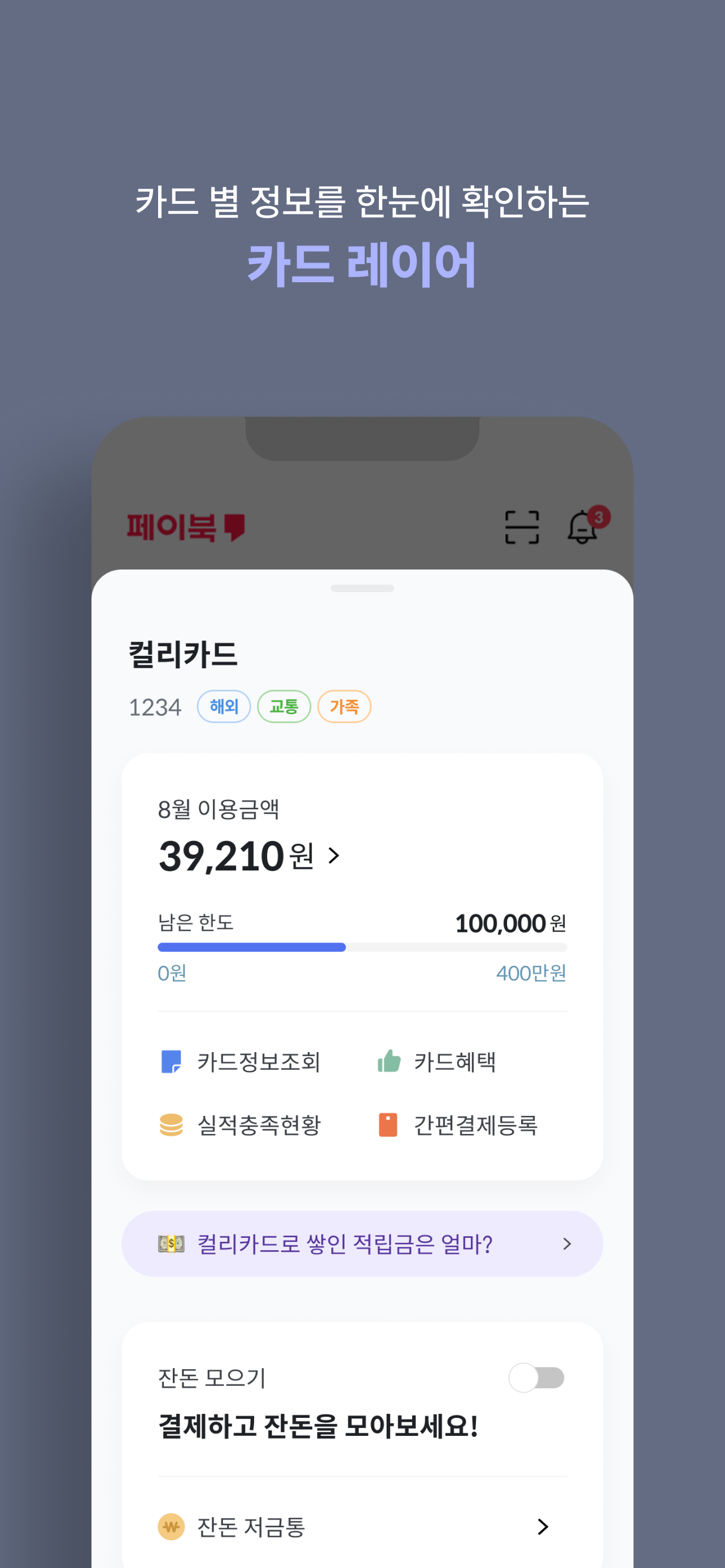Click the 페이북 logo
The width and height of the screenshot is (725, 1568).
[x=186, y=528]
